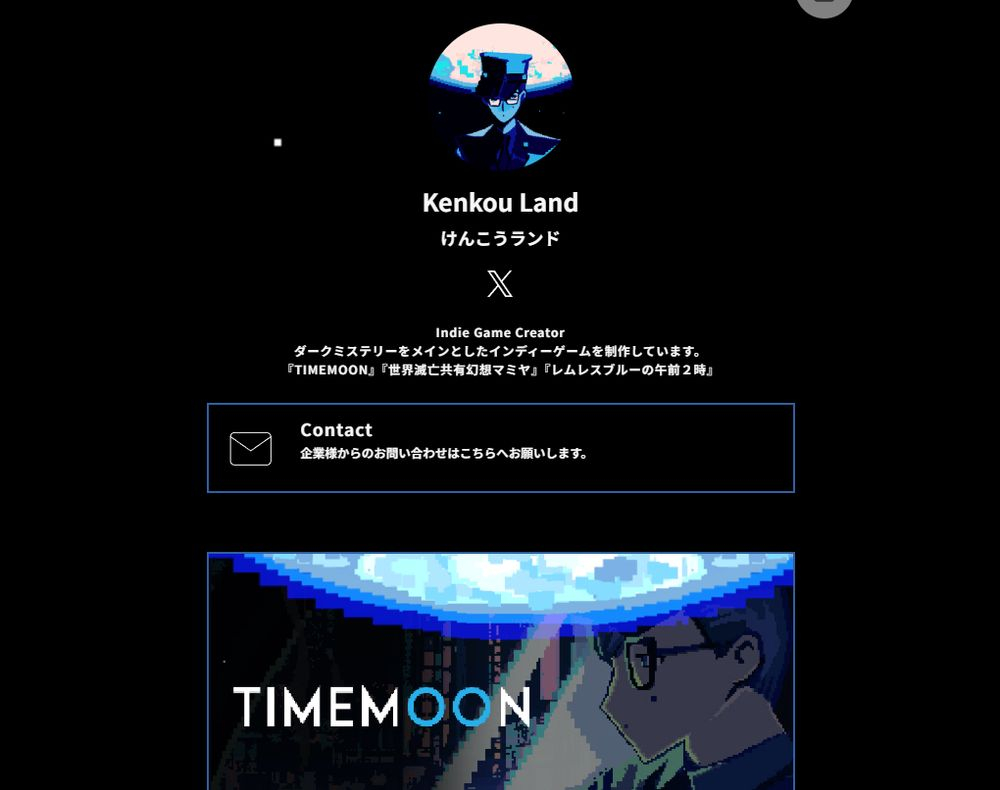Open the X social profile icon
The width and height of the screenshot is (1000, 790).
pyautogui.click(x=500, y=284)
